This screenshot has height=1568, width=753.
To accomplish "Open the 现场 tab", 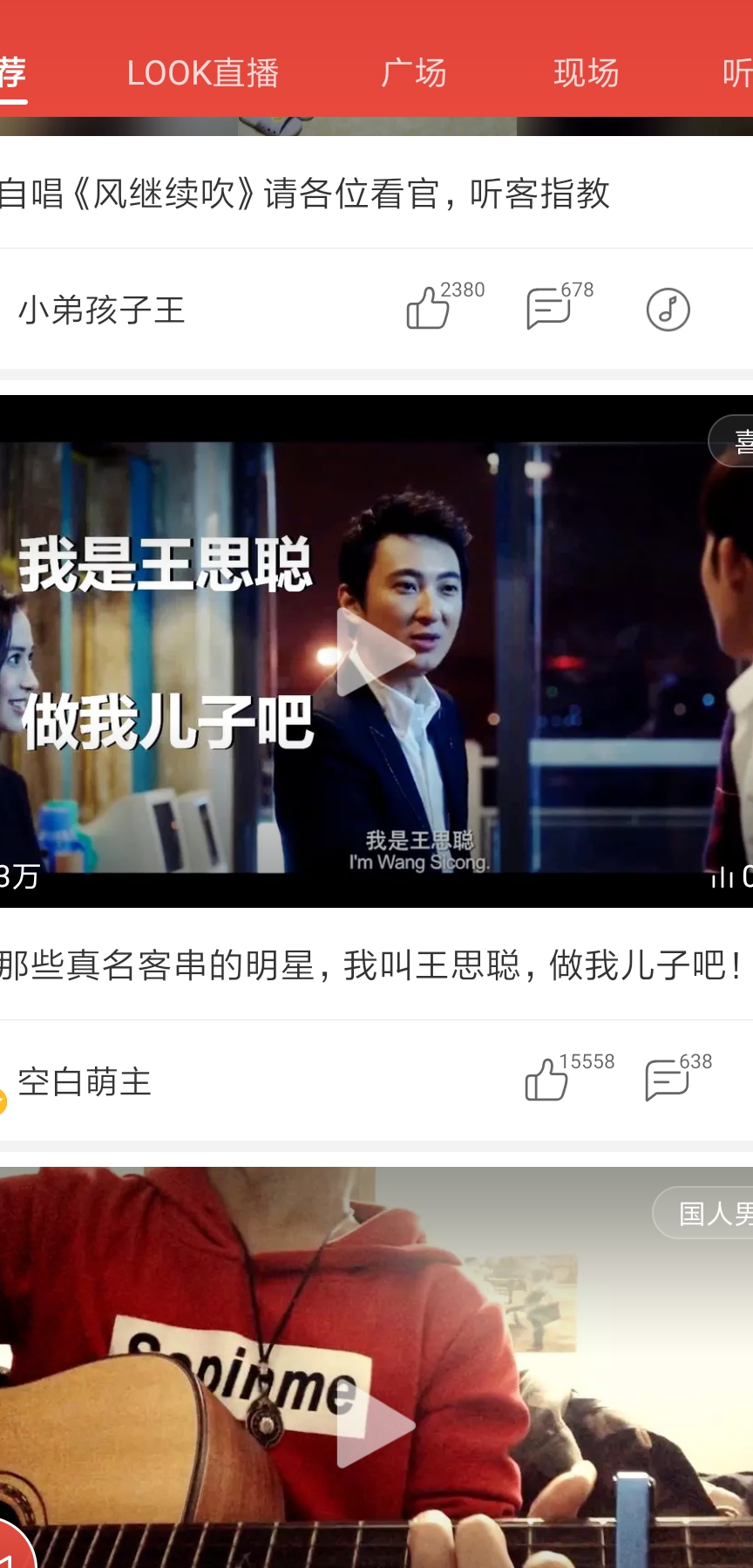I will pos(586,73).
